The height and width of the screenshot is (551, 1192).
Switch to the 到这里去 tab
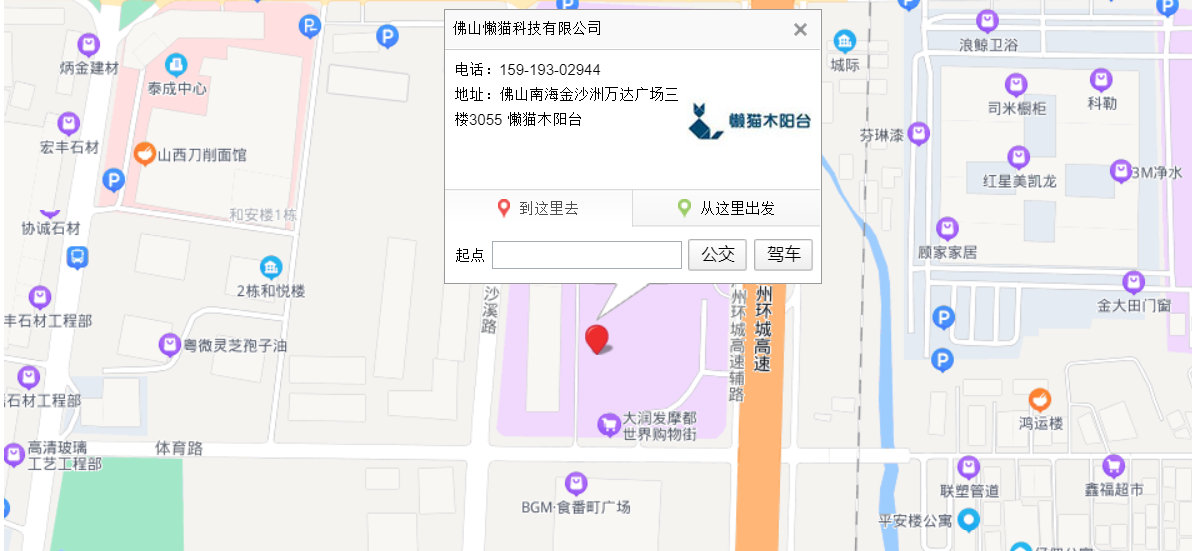click(x=538, y=209)
